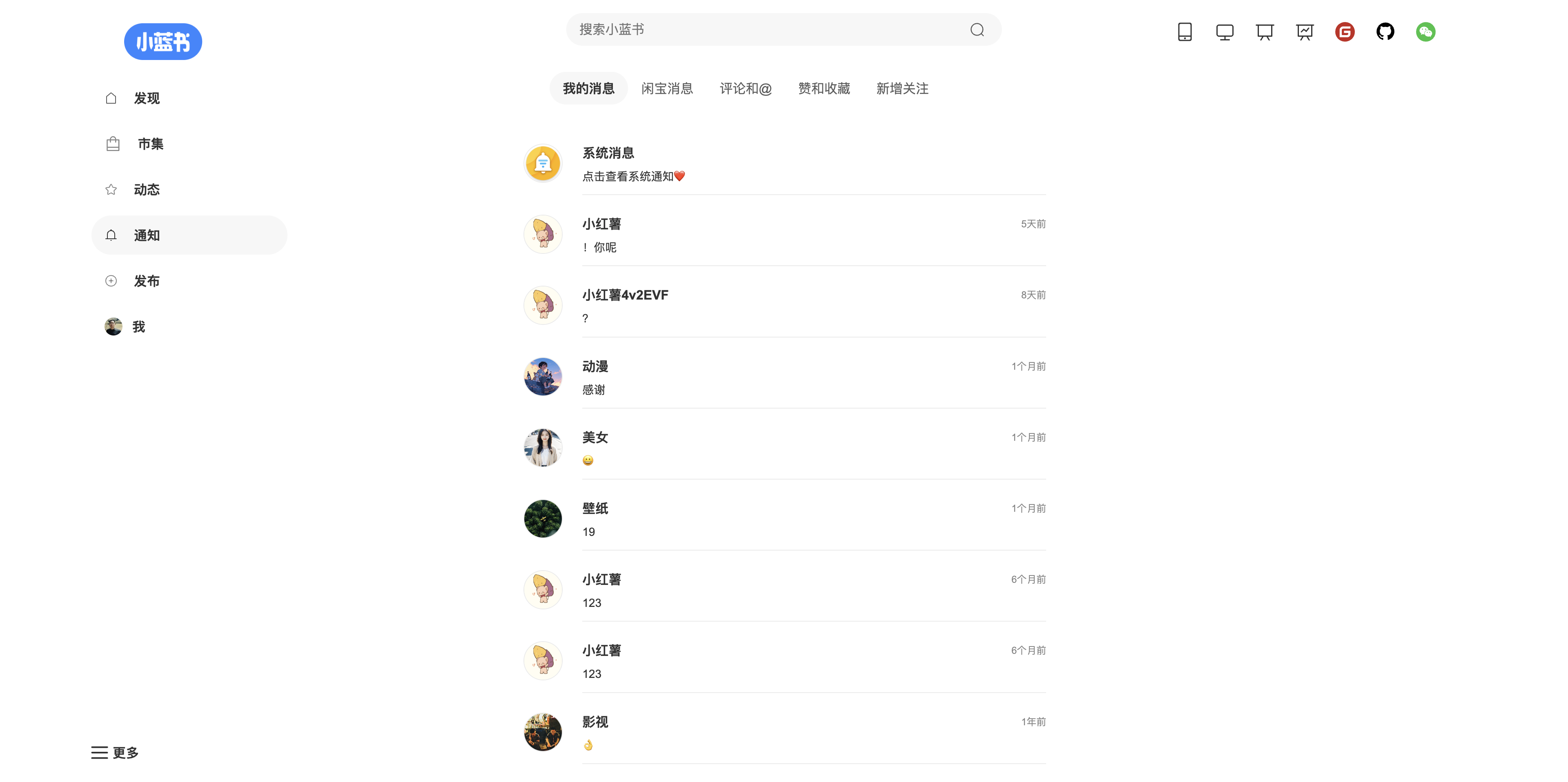1568x782 pixels.
Task: Go to 发现 in the sidebar
Action: [146, 98]
